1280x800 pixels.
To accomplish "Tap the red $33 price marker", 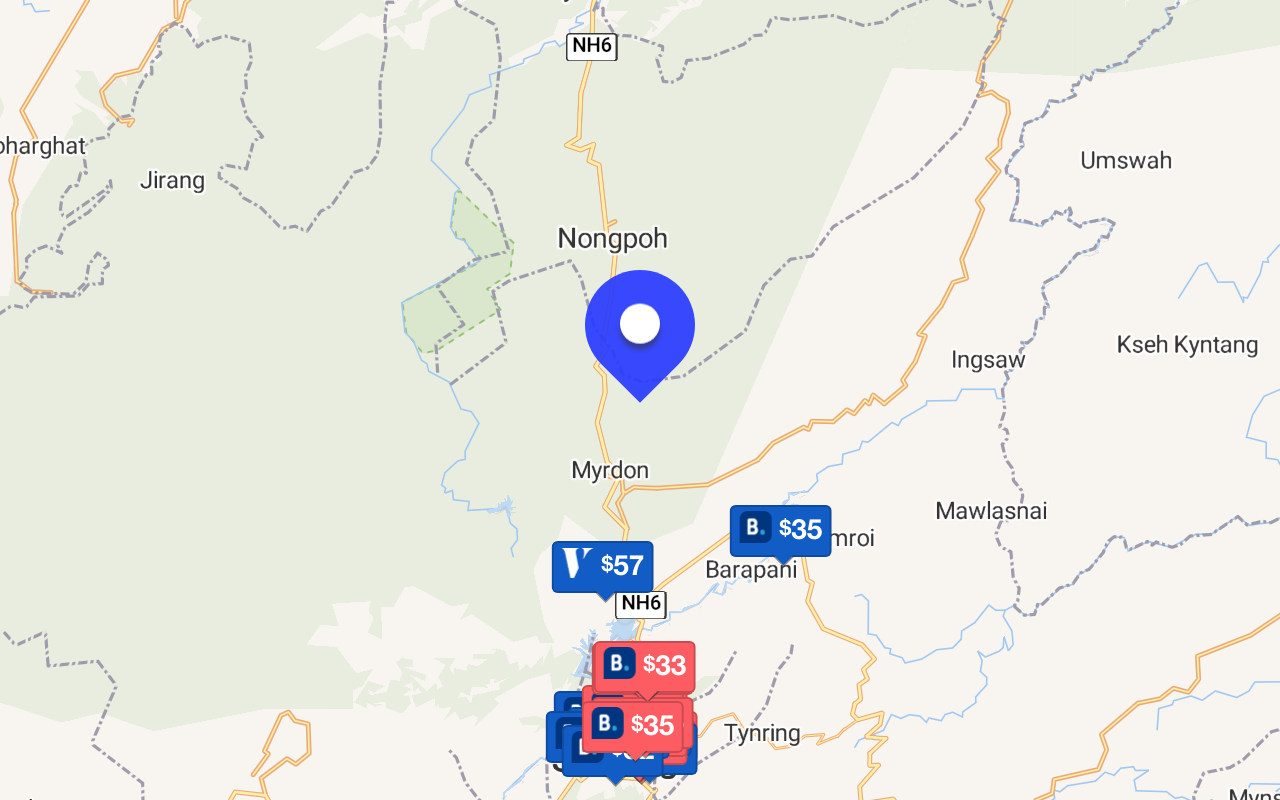I will pyautogui.click(x=645, y=664).
